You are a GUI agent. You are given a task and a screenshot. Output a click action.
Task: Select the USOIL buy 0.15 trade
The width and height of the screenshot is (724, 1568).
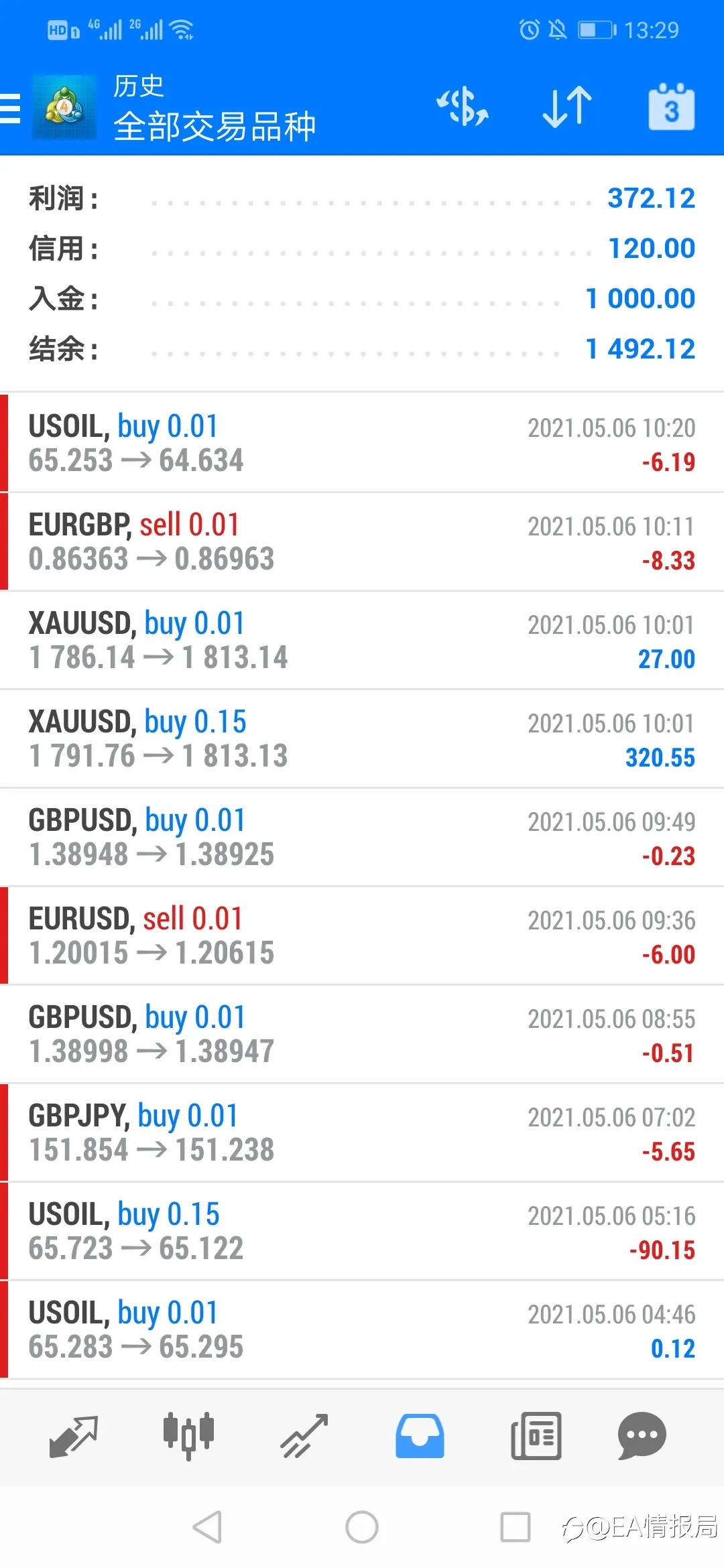pos(362,1231)
